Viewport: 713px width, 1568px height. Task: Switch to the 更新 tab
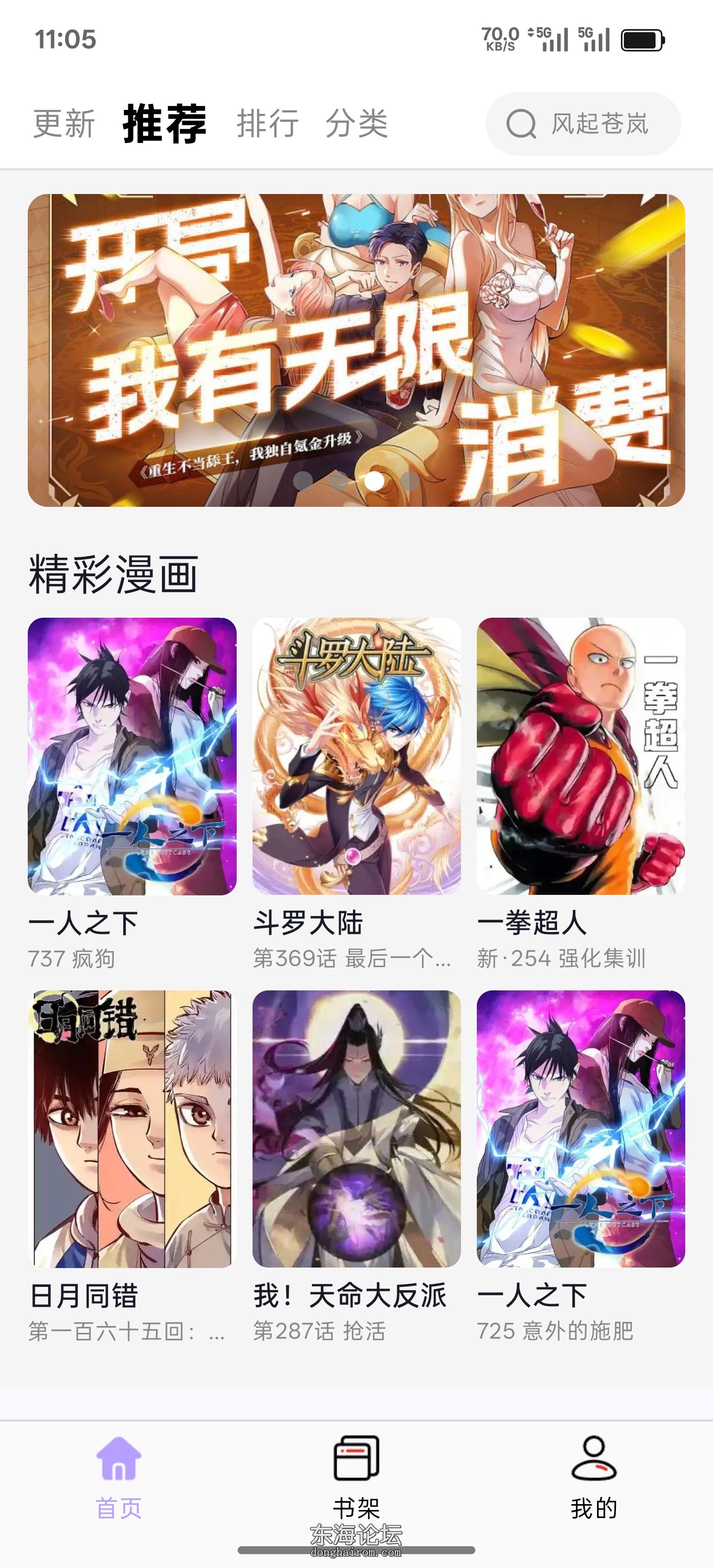pos(64,124)
